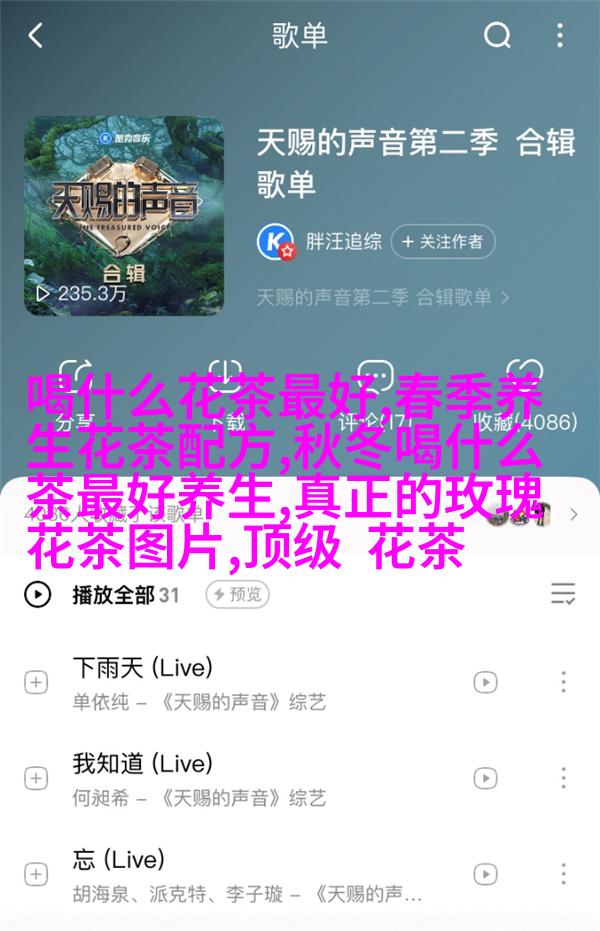
Task: Add 下雨天 (Live) using its plus icon
Action: click(x=36, y=682)
